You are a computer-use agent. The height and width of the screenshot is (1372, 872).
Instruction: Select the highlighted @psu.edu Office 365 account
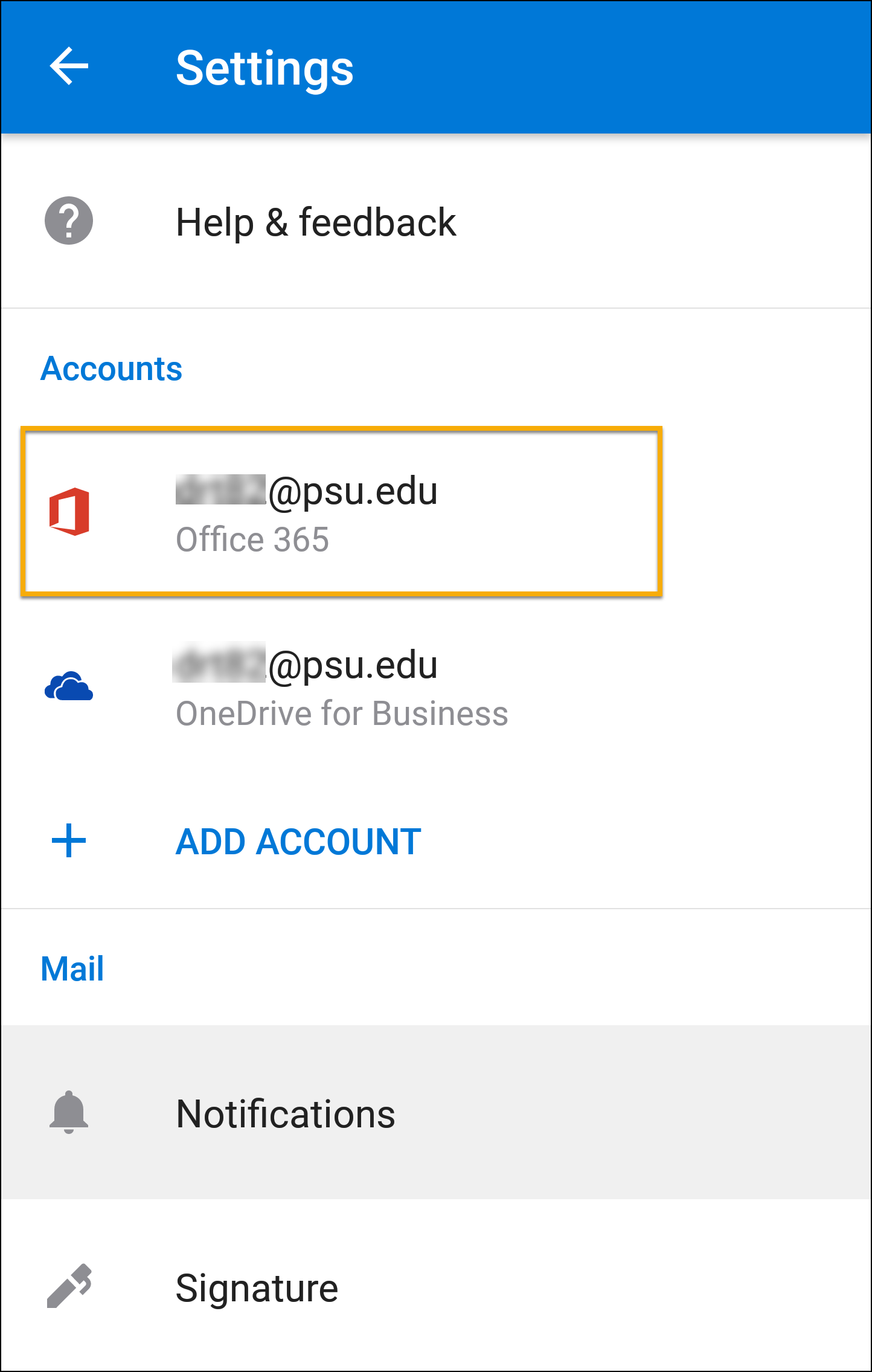[338, 514]
